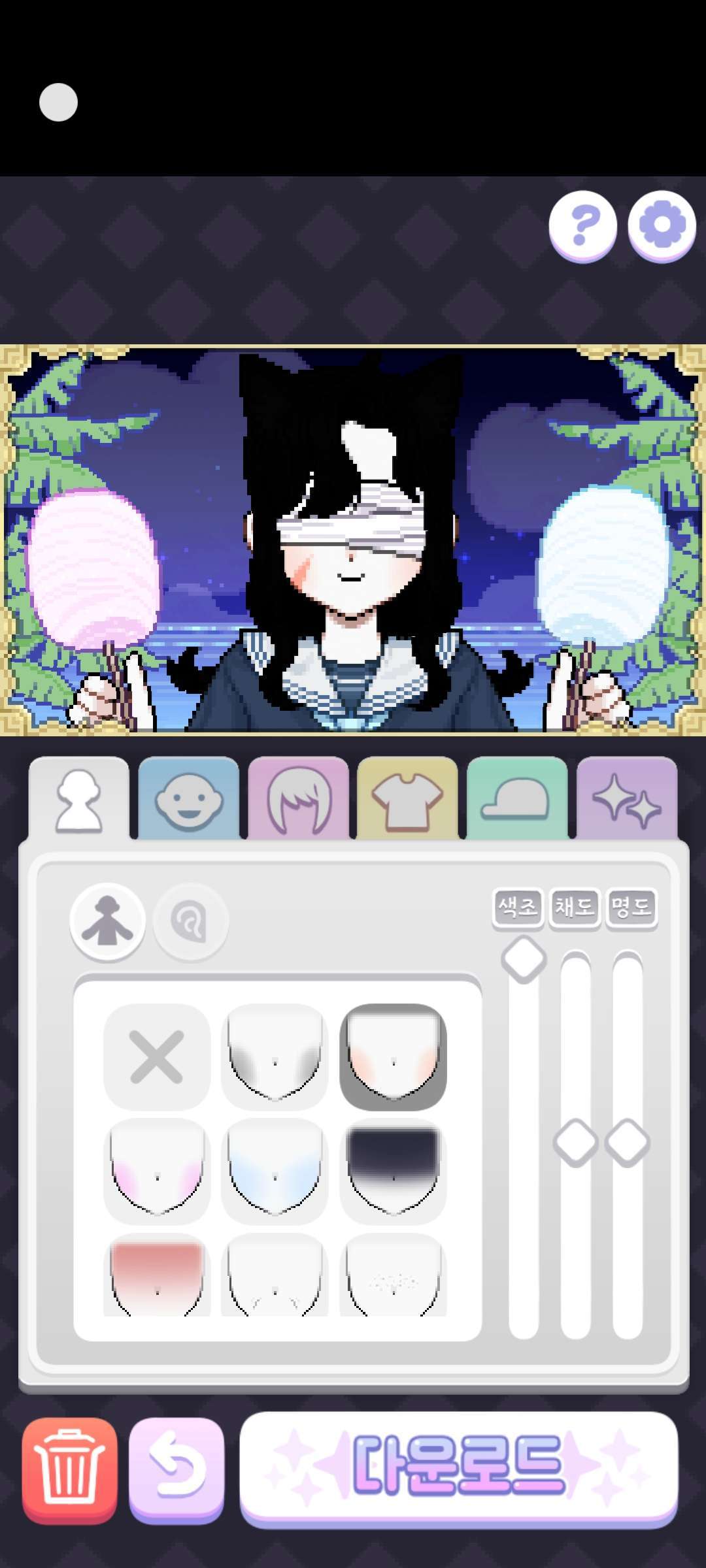The width and height of the screenshot is (706, 1568).
Task: Select the body figure sub-category
Action: [108, 921]
